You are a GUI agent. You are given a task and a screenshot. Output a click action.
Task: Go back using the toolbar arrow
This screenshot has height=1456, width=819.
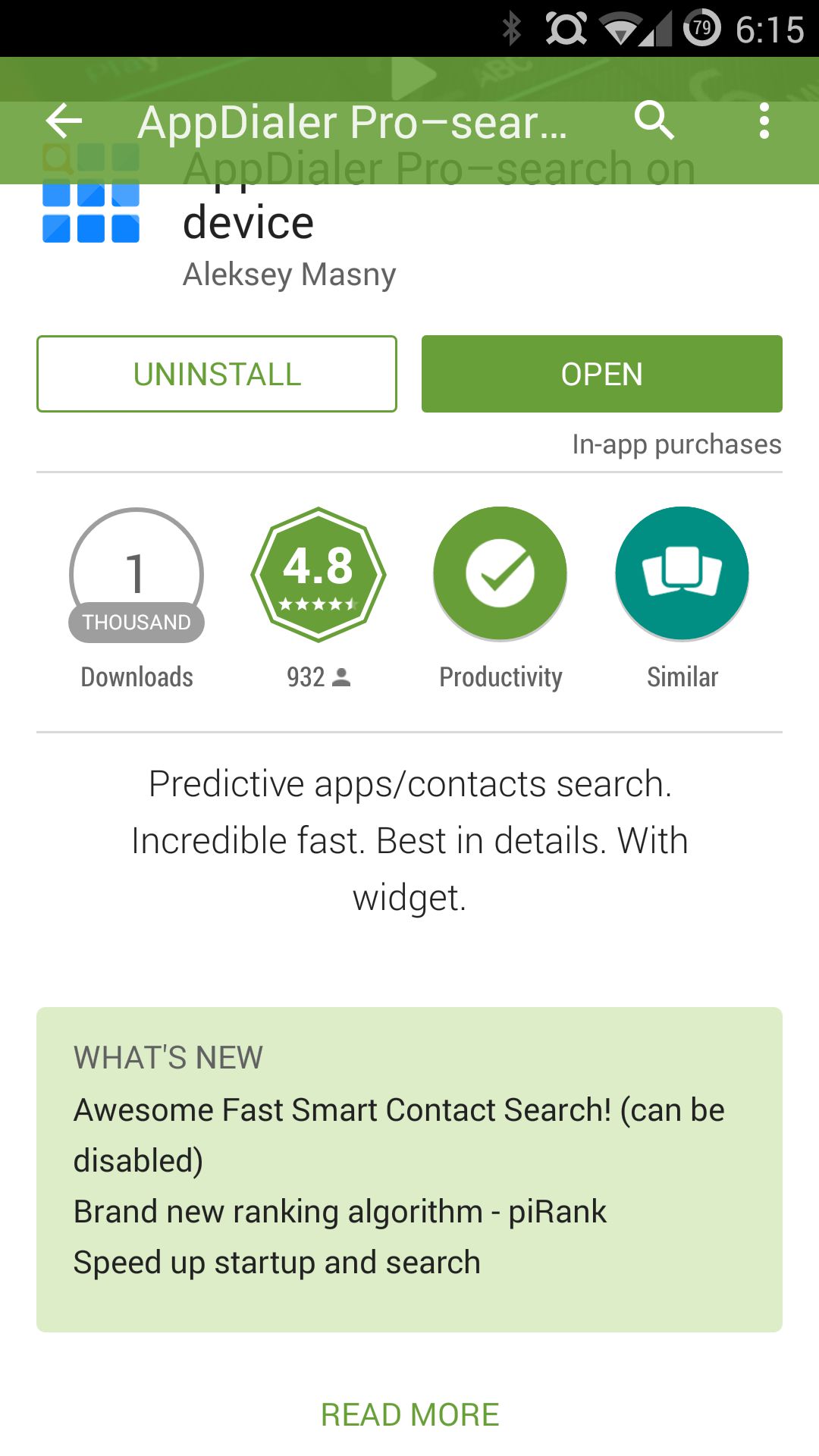pos(64,121)
